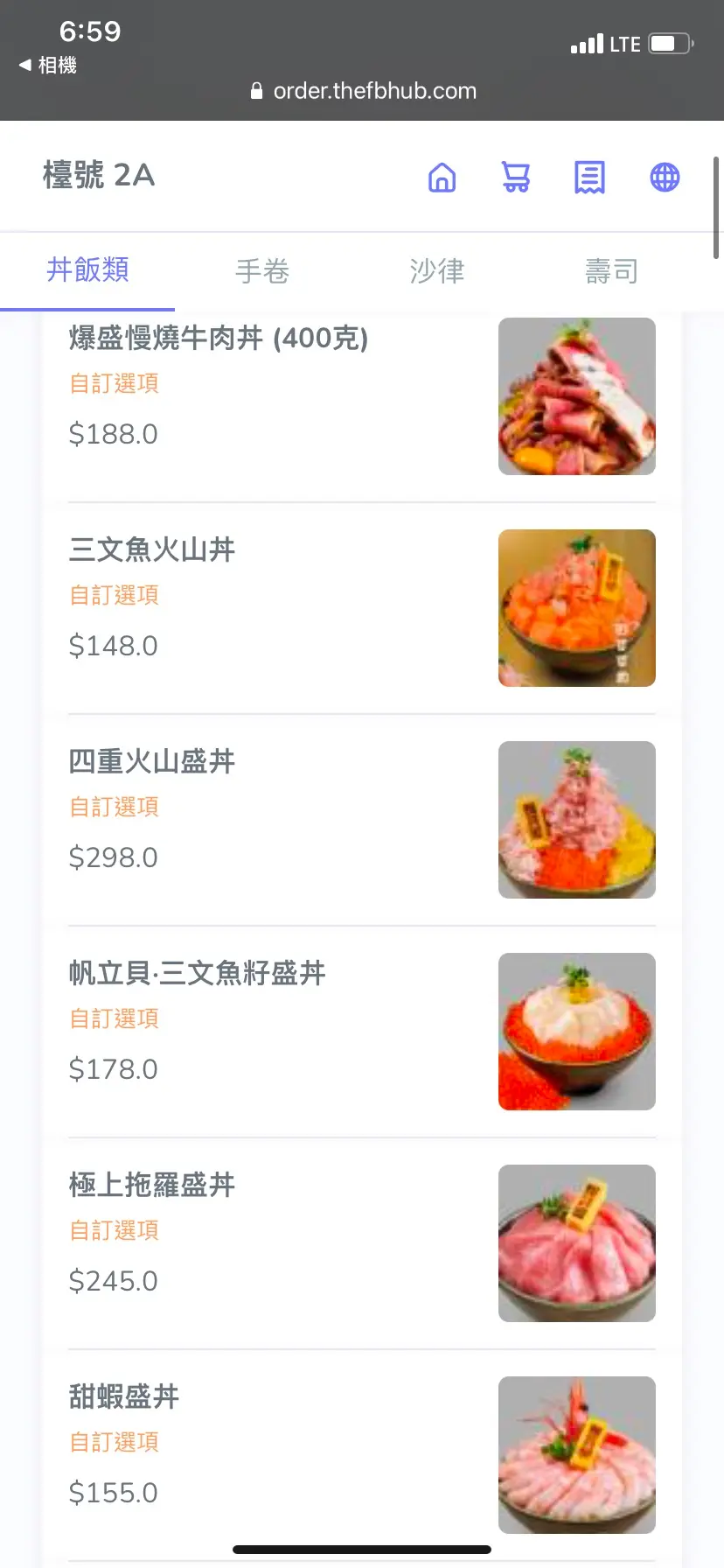
Task: Switch to the 沙律 tab
Action: 437,271
